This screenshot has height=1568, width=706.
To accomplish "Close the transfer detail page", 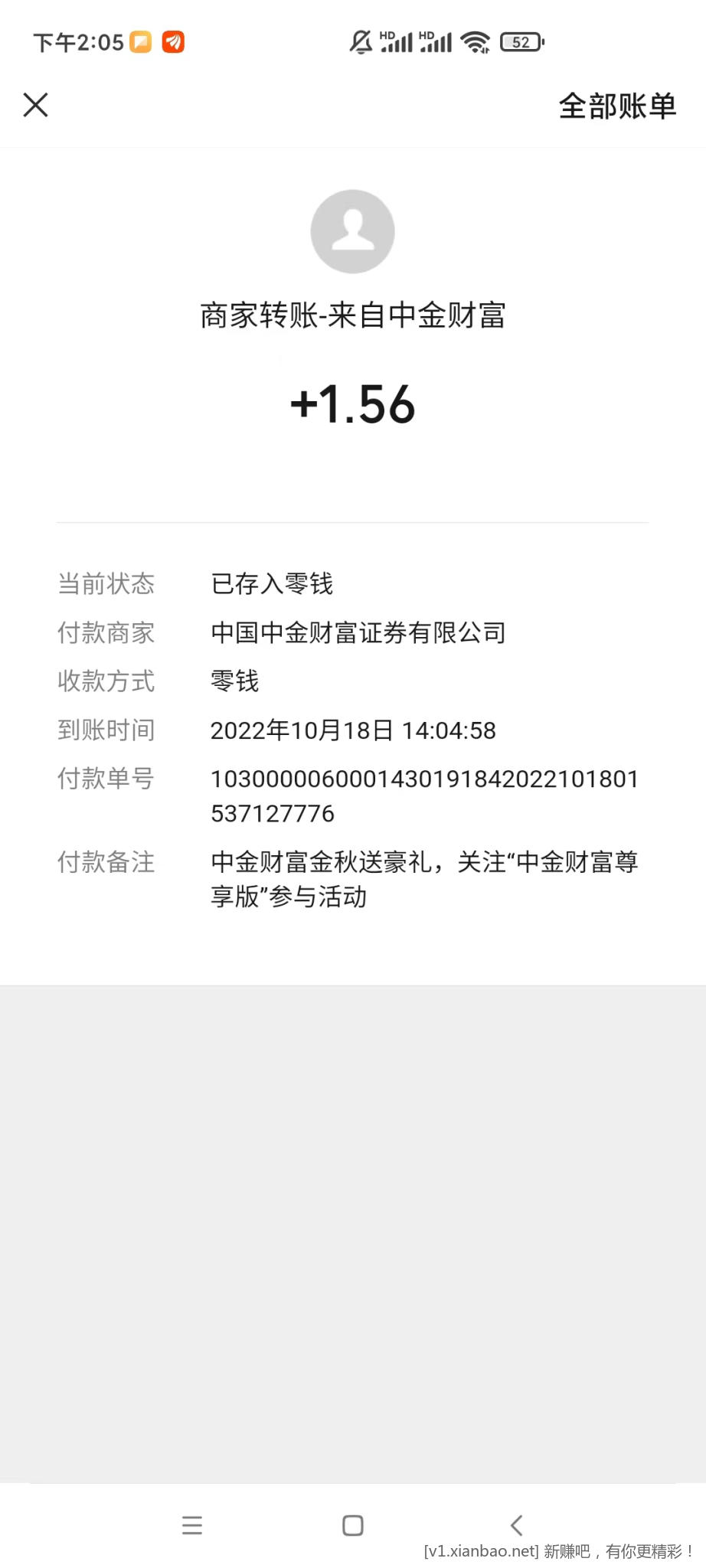I will tap(36, 105).
